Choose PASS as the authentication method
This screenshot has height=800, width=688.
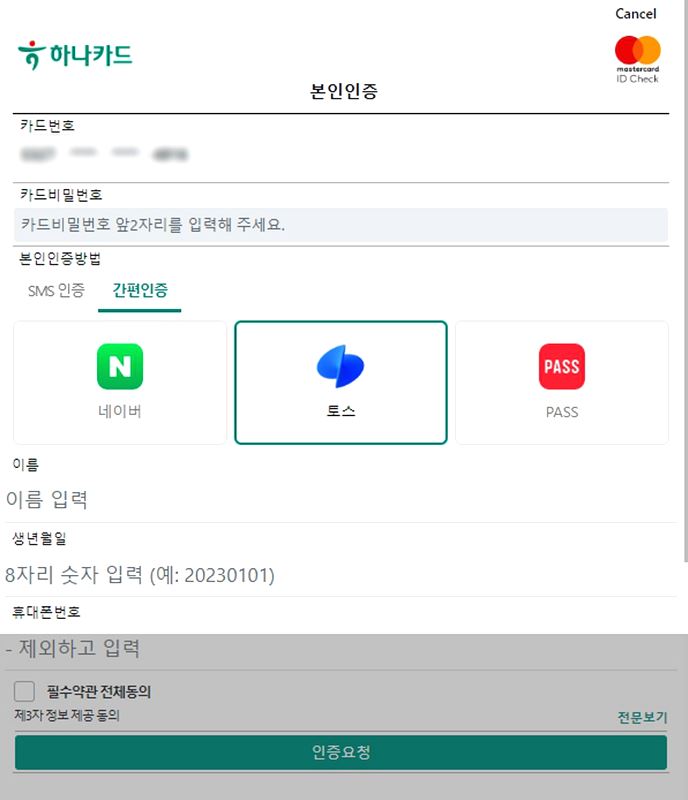[562, 382]
